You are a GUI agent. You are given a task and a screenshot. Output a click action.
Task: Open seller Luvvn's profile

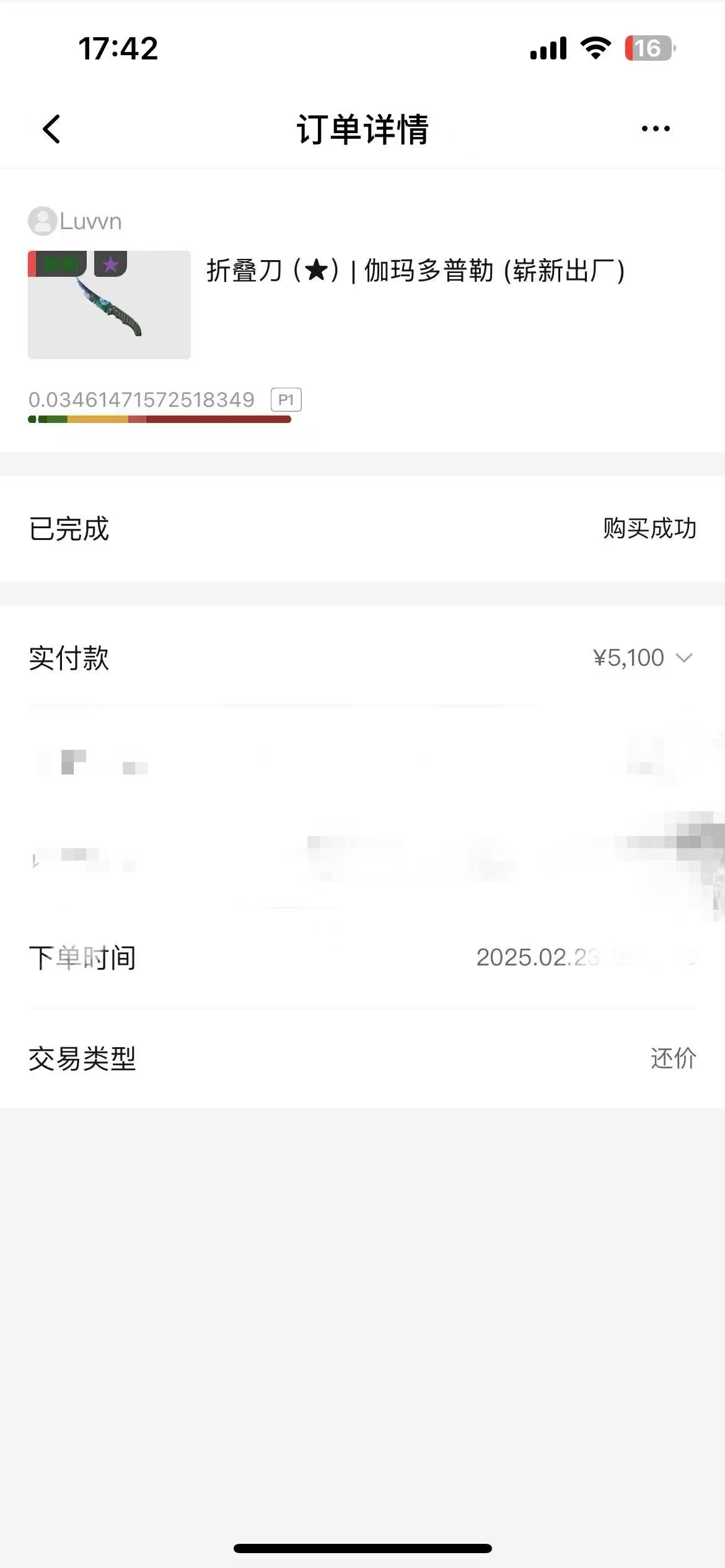76,221
